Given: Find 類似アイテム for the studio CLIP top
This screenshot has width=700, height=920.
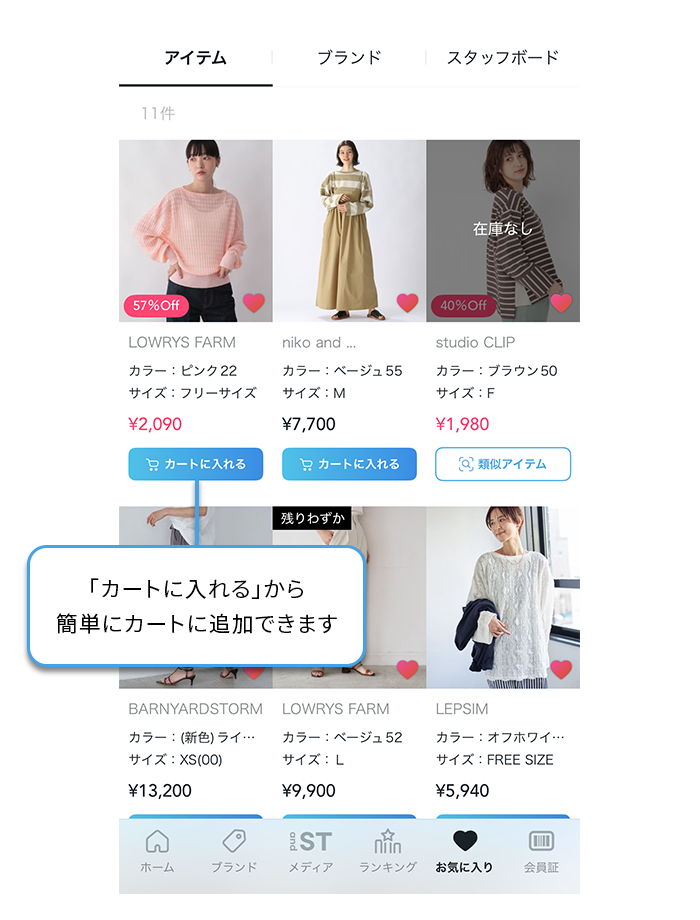Looking at the screenshot, I should 503,464.
